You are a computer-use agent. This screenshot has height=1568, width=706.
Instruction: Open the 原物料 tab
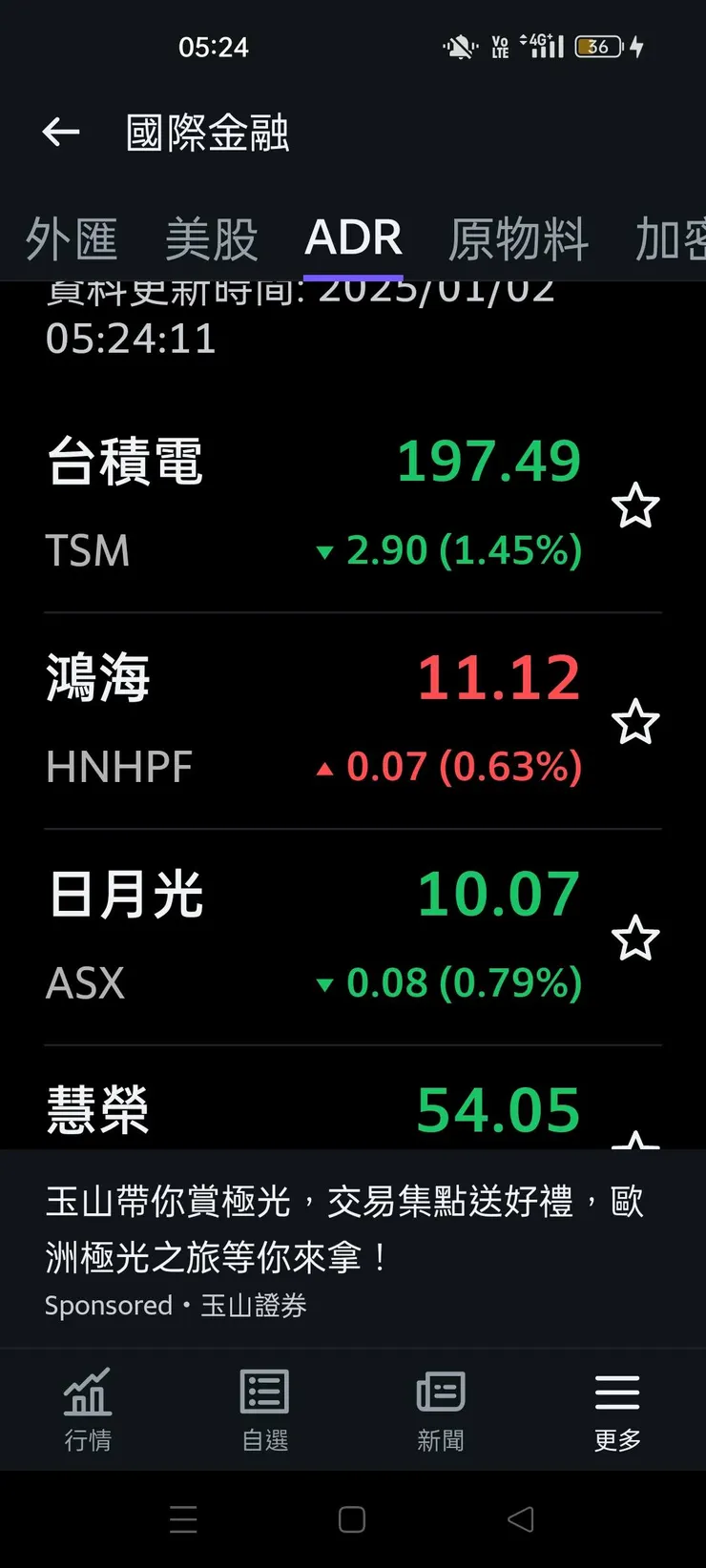click(x=518, y=238)
